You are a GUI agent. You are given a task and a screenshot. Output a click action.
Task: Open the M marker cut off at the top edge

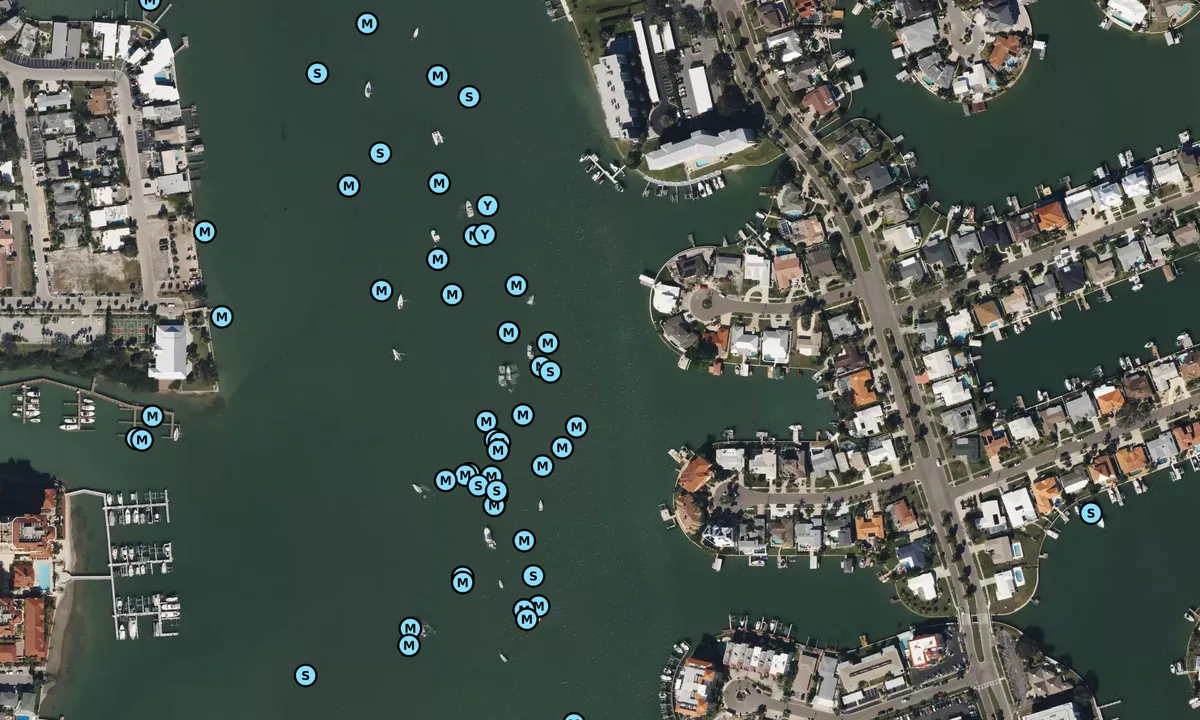click(x=149, y=3)
